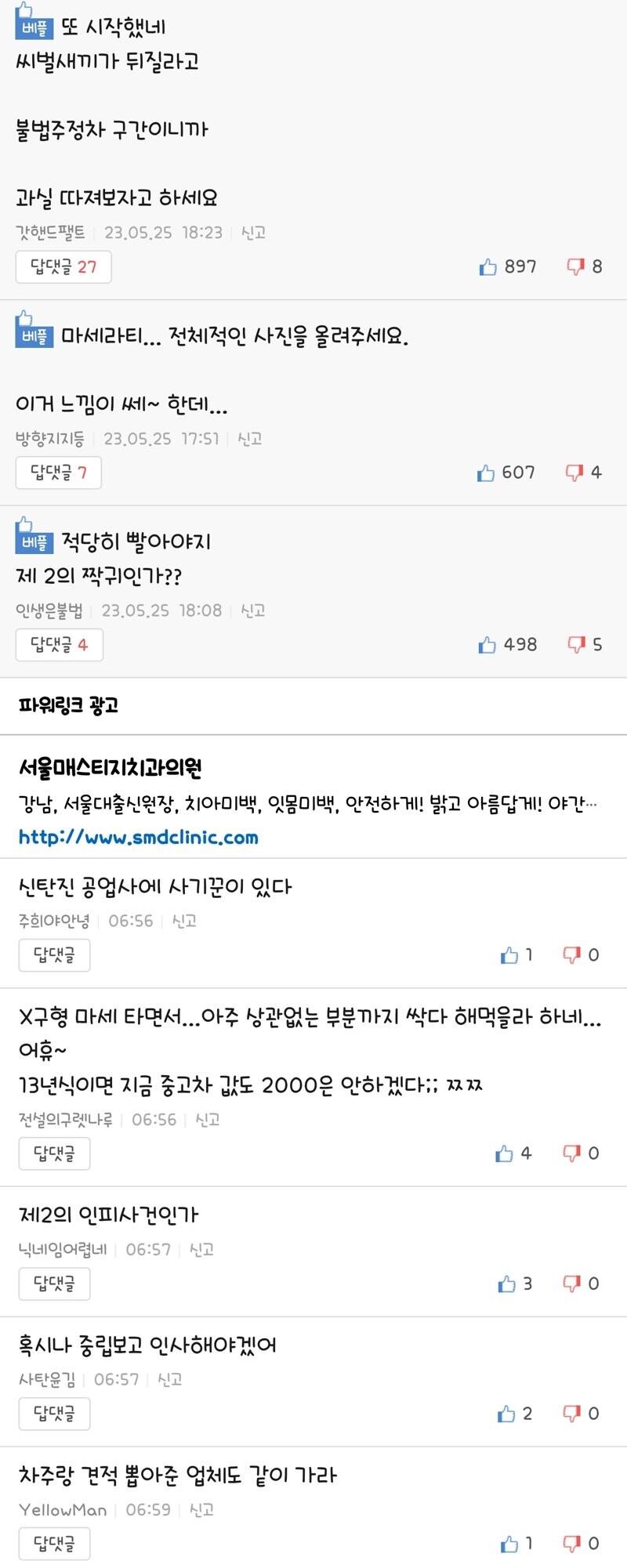Reply to 사탄윤김's comment

[54, 1414]
